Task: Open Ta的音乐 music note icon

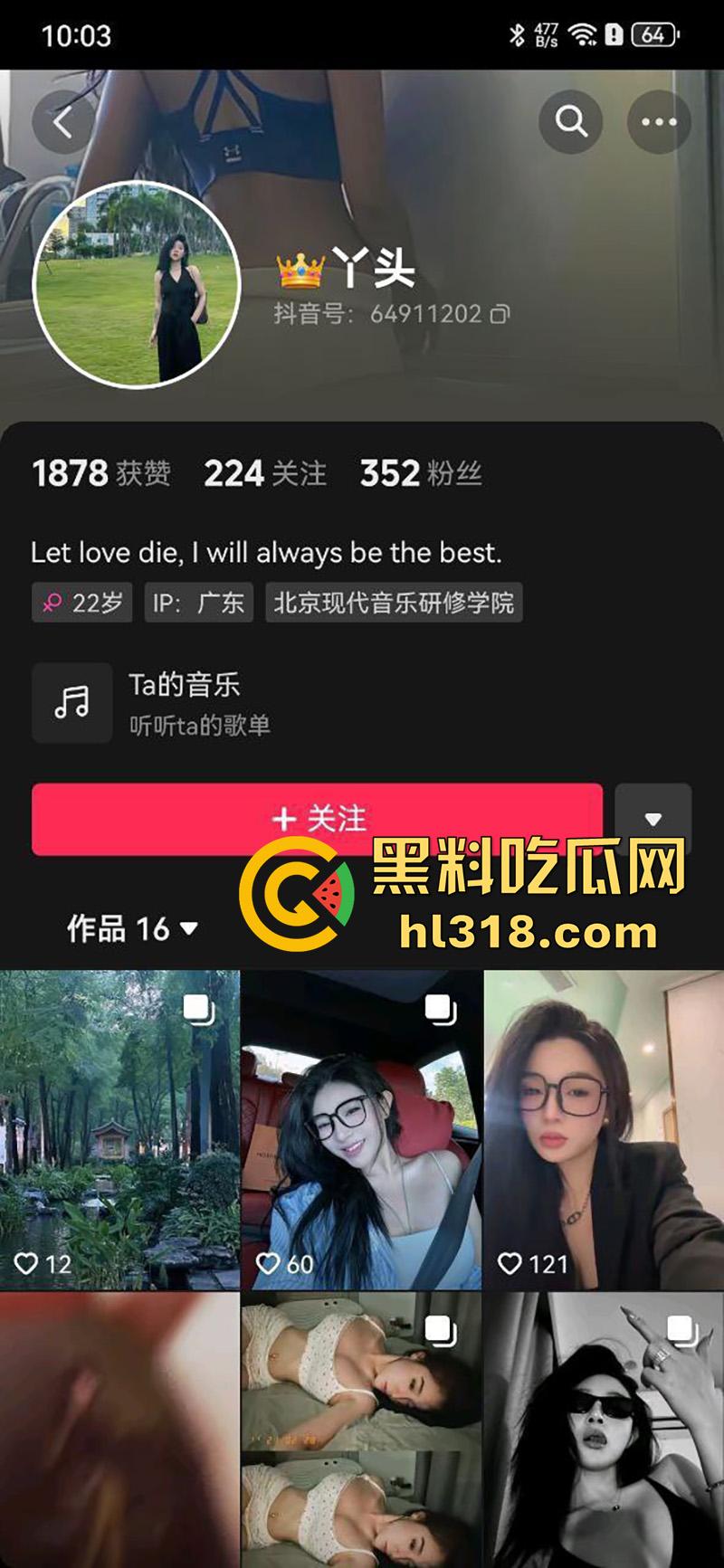Action: pos(71,703)
